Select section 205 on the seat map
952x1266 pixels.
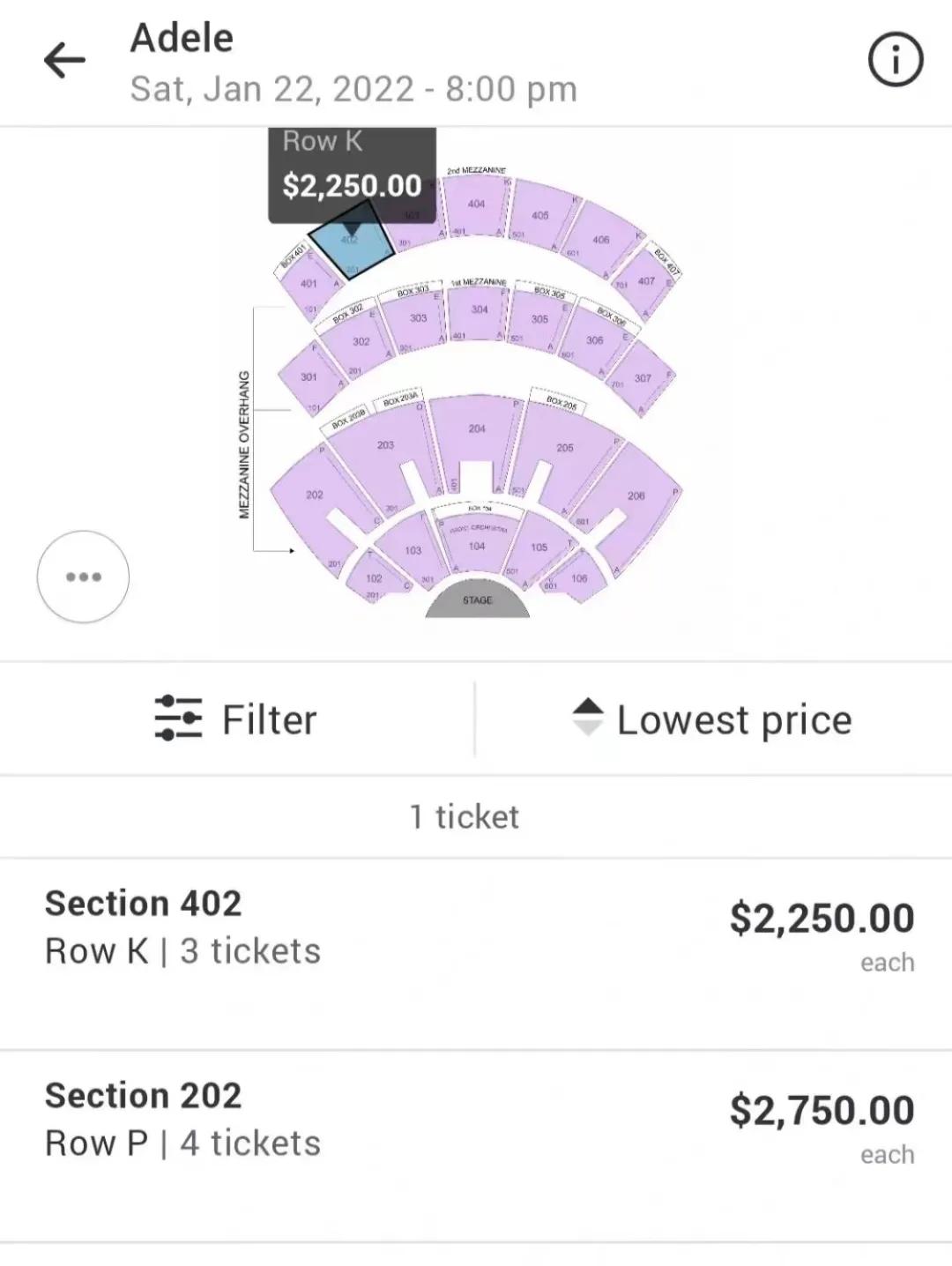coord(565,450)
